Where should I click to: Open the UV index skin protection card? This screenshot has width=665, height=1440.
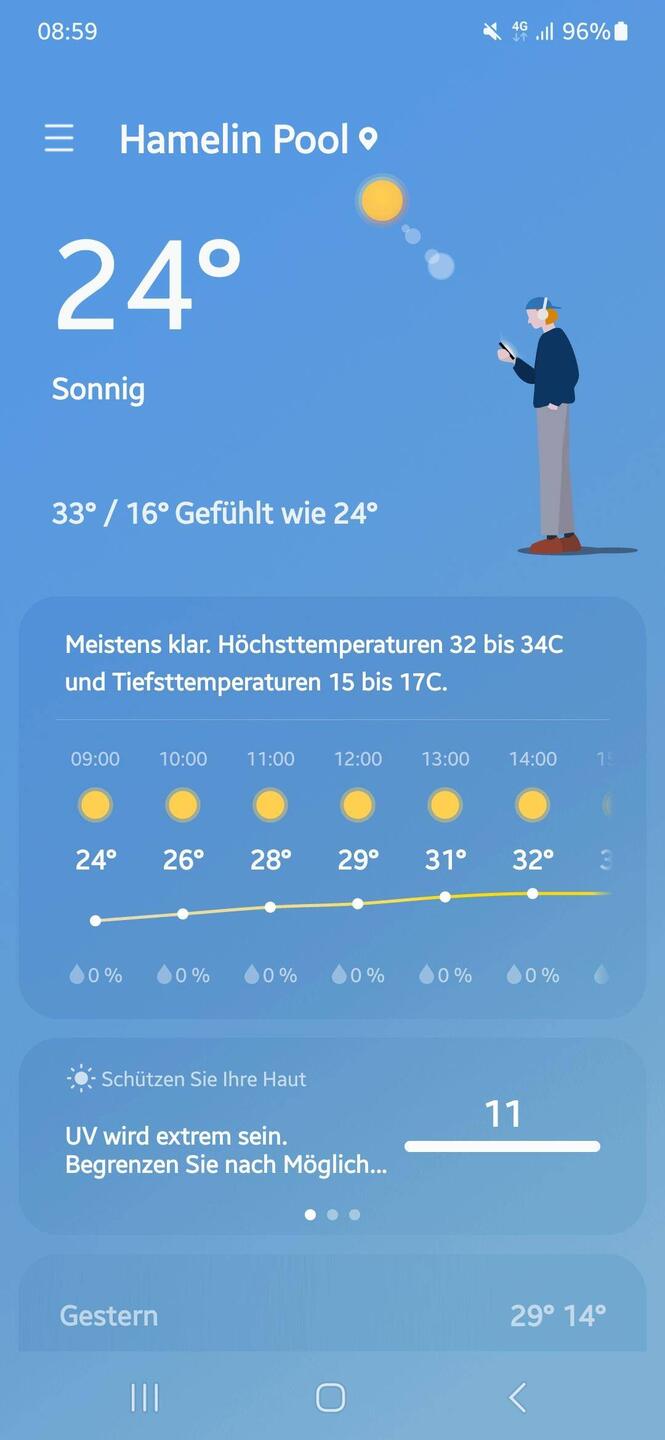pyautogui.click(x=332, y=1135)
